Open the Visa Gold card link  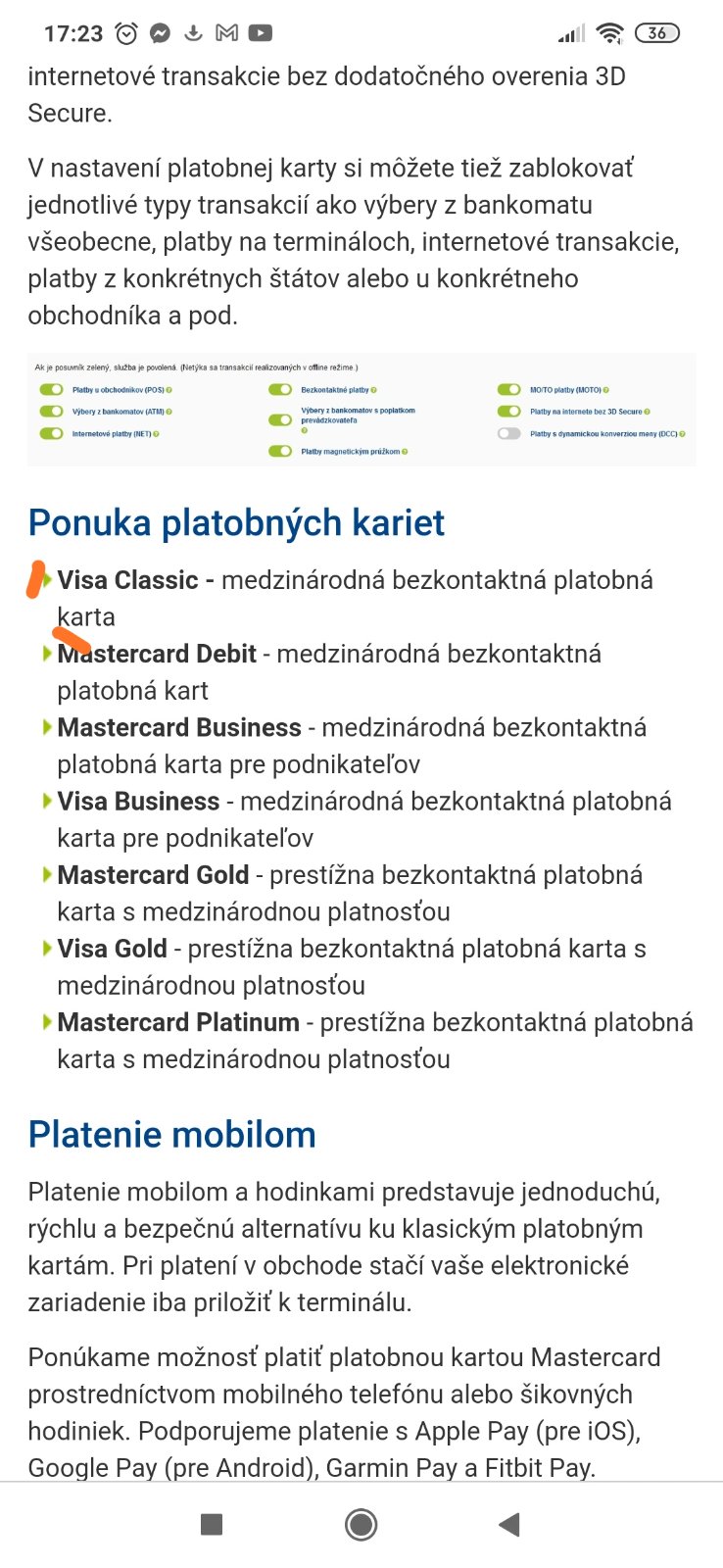(112, 948)
